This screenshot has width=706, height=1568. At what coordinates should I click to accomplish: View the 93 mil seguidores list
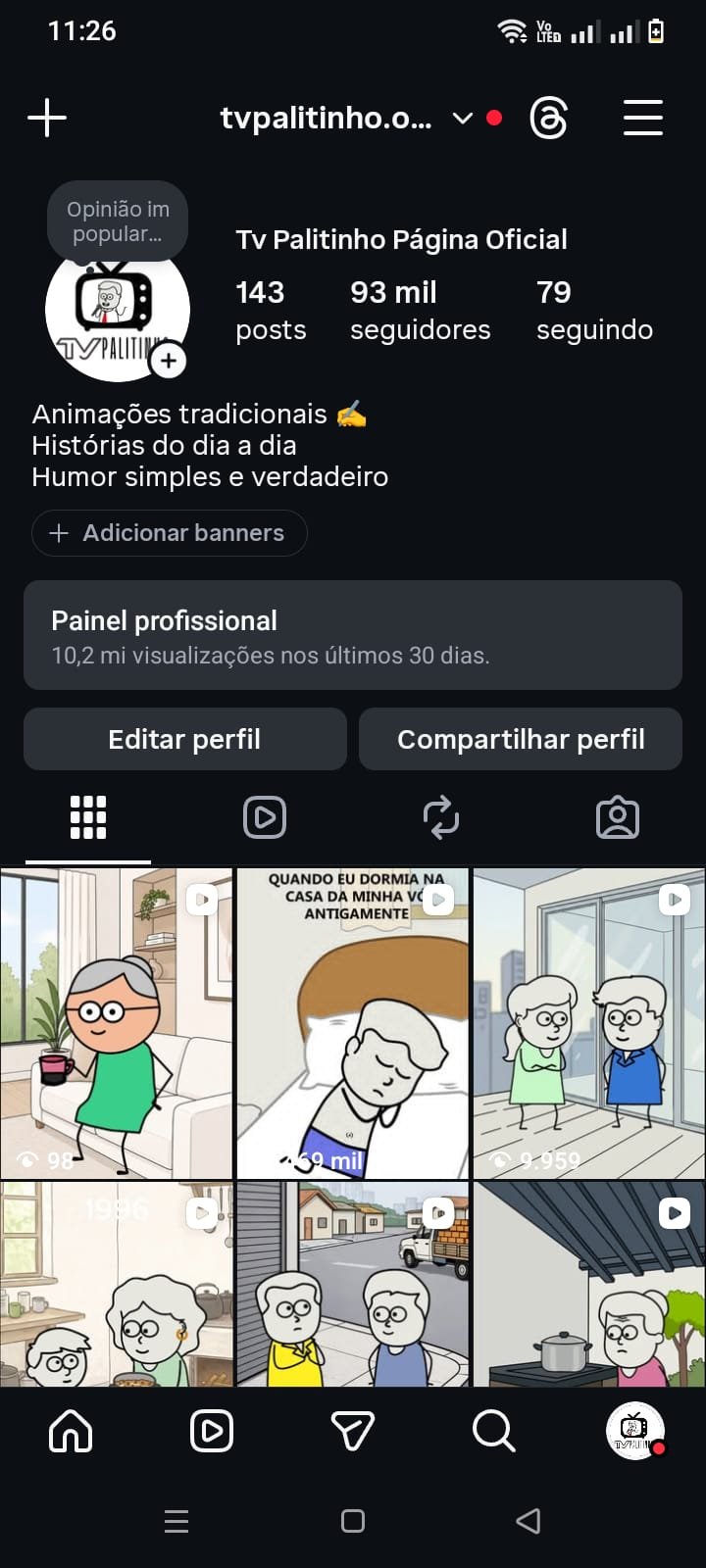(420, 310)
